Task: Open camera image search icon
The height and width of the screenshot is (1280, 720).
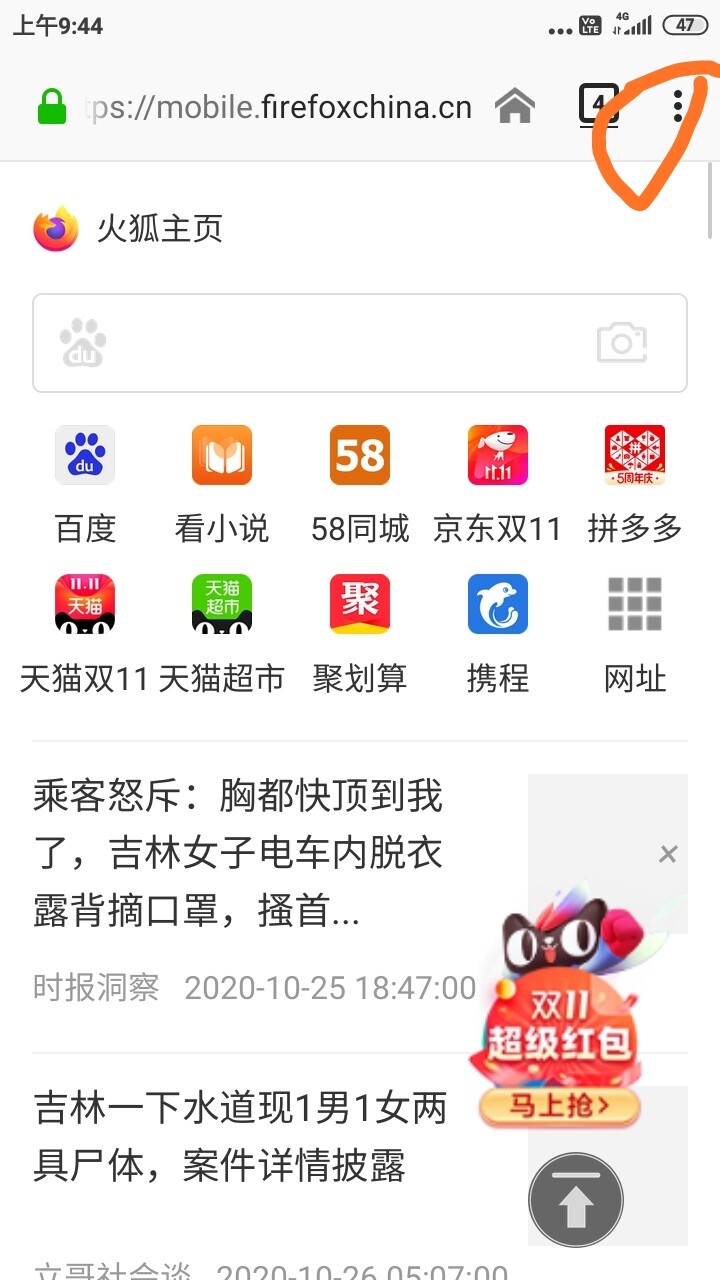Action: click(x=622, y=343)
